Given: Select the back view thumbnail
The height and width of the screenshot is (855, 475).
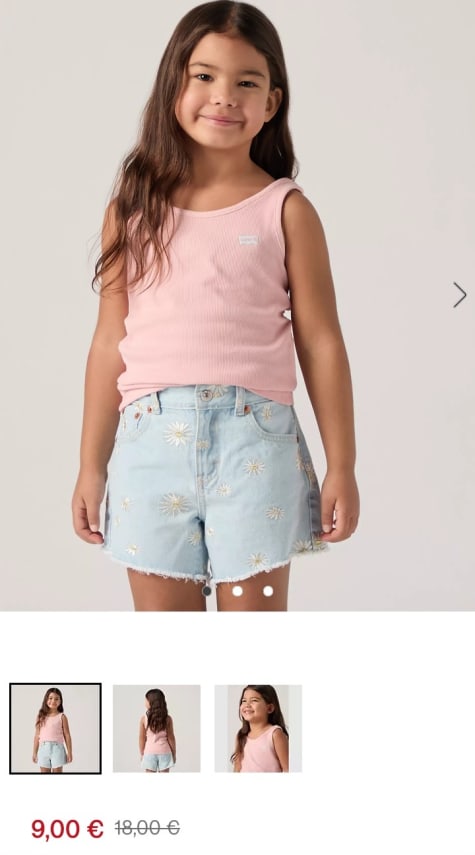Looking at the screenshot, I should (x=157, y=728).
